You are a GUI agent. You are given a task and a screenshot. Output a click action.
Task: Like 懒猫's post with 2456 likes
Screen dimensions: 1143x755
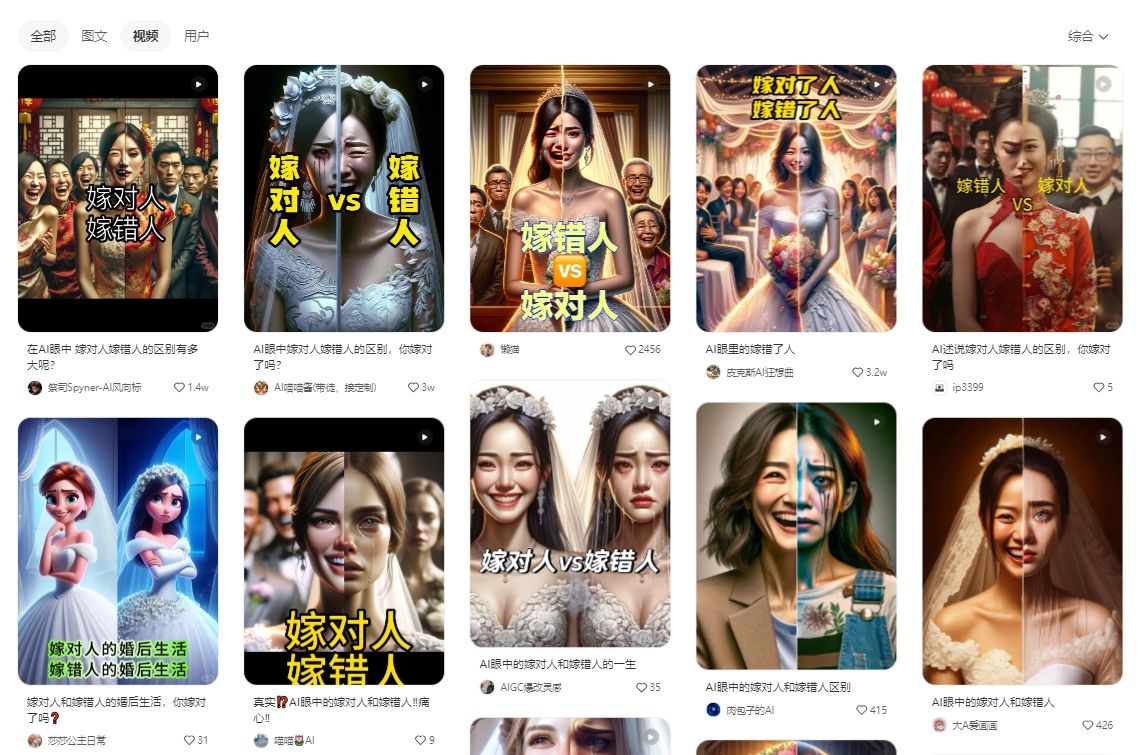click(x=631, y=350)
